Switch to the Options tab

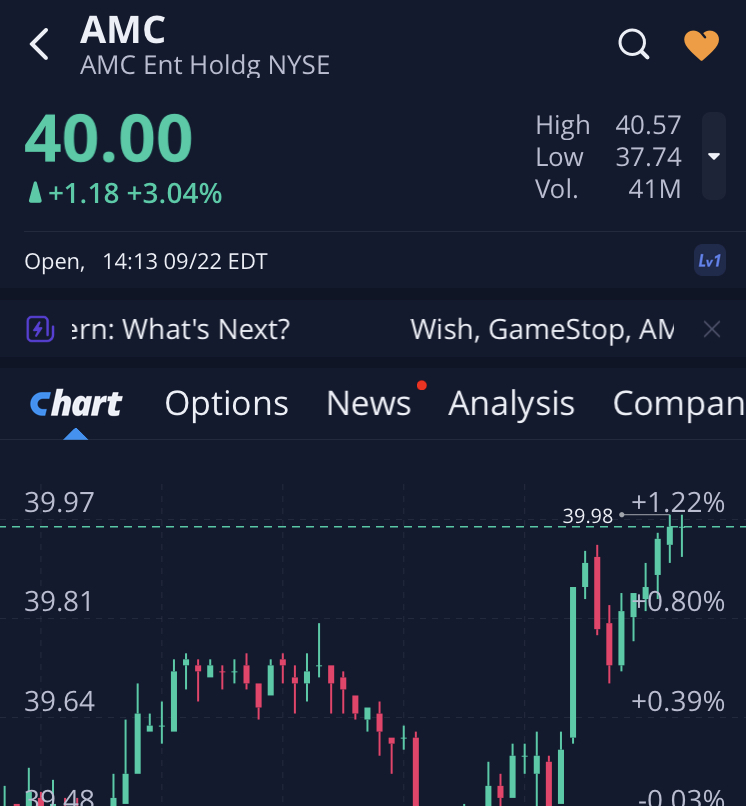pyautogui.click(x=226, y=403)
